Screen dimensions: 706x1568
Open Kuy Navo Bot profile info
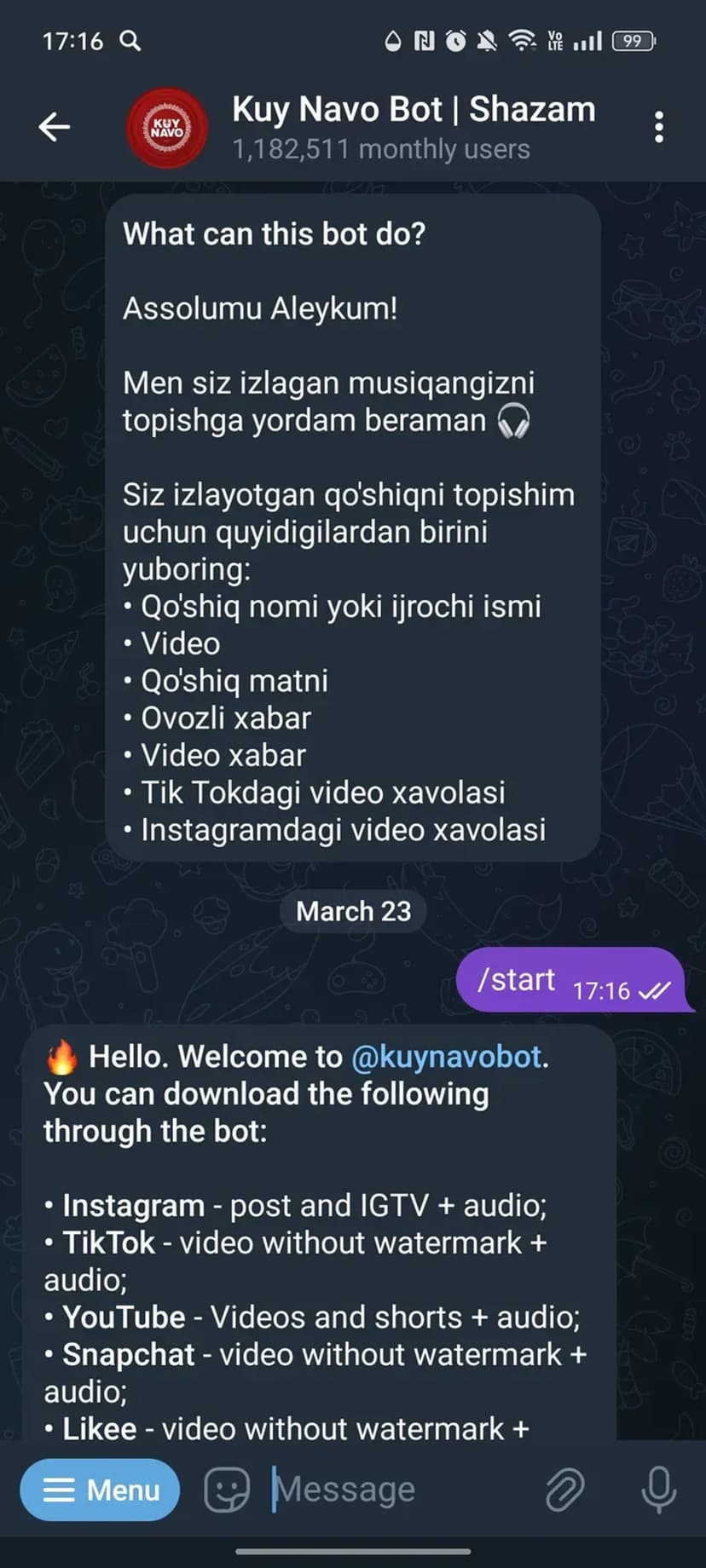pyautogui.click(x=414, y=127)
